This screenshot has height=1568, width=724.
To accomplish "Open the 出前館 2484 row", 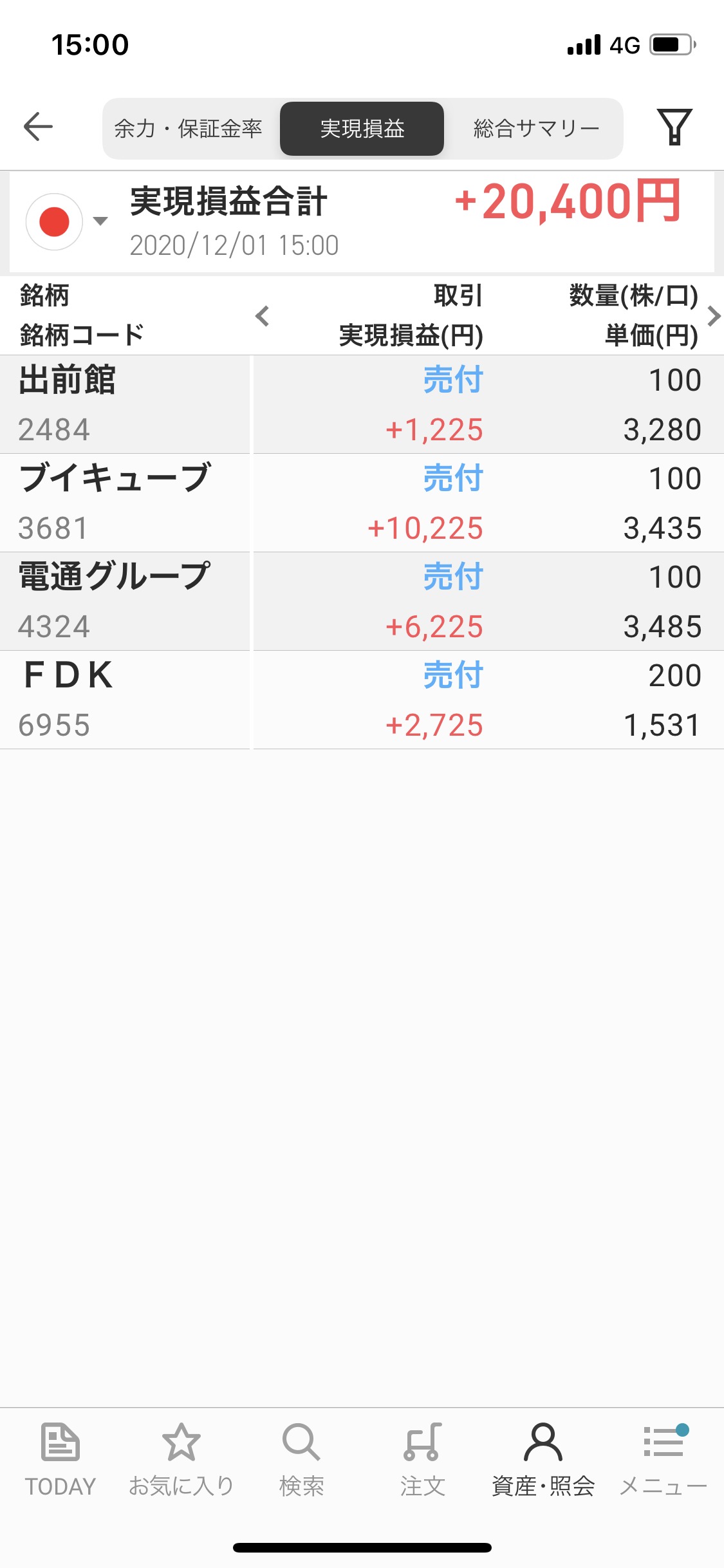I will pos(362,405).
